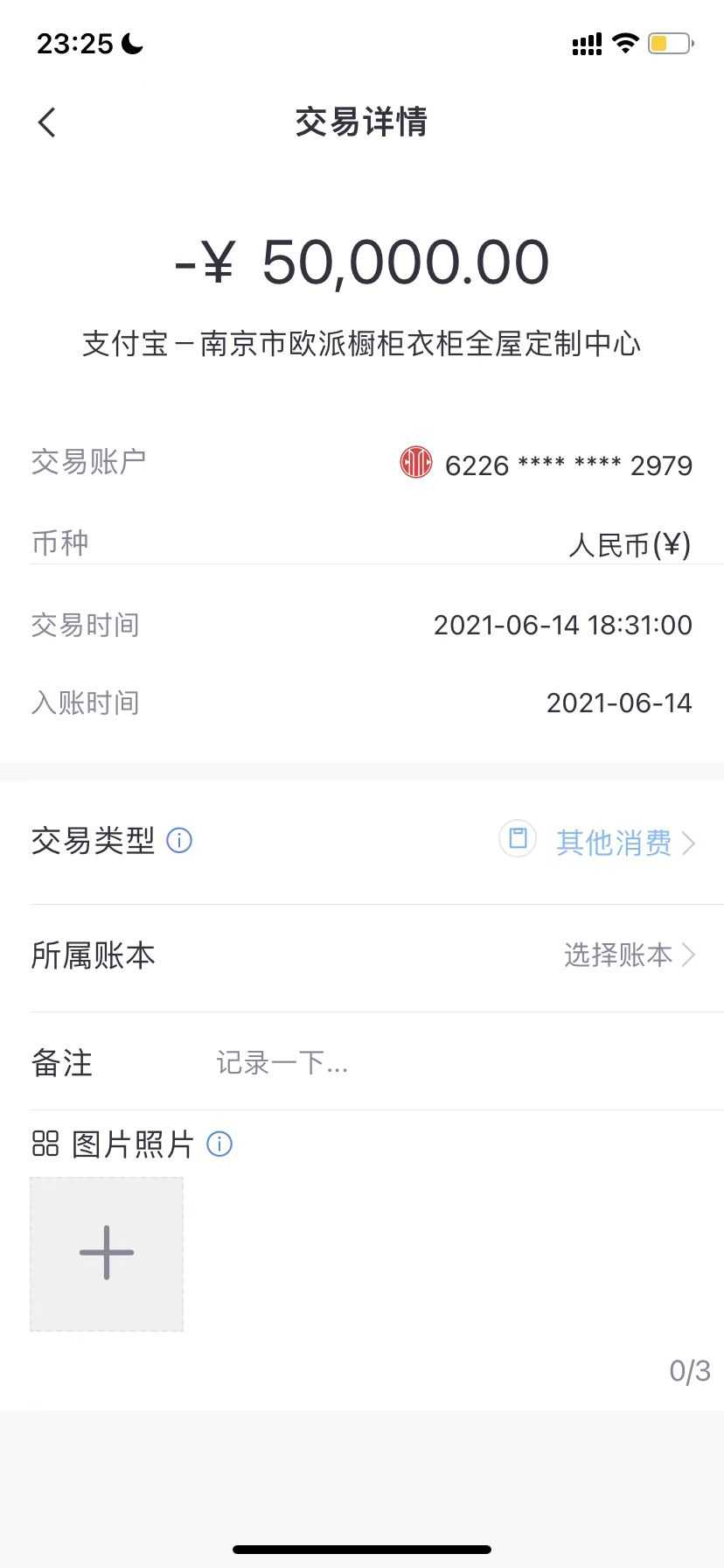Image resolution: width=724 pixels, height=1568 pixels.
Task: Open 选择账本 to pick a ledger
Action: click(x=628, y=955)
